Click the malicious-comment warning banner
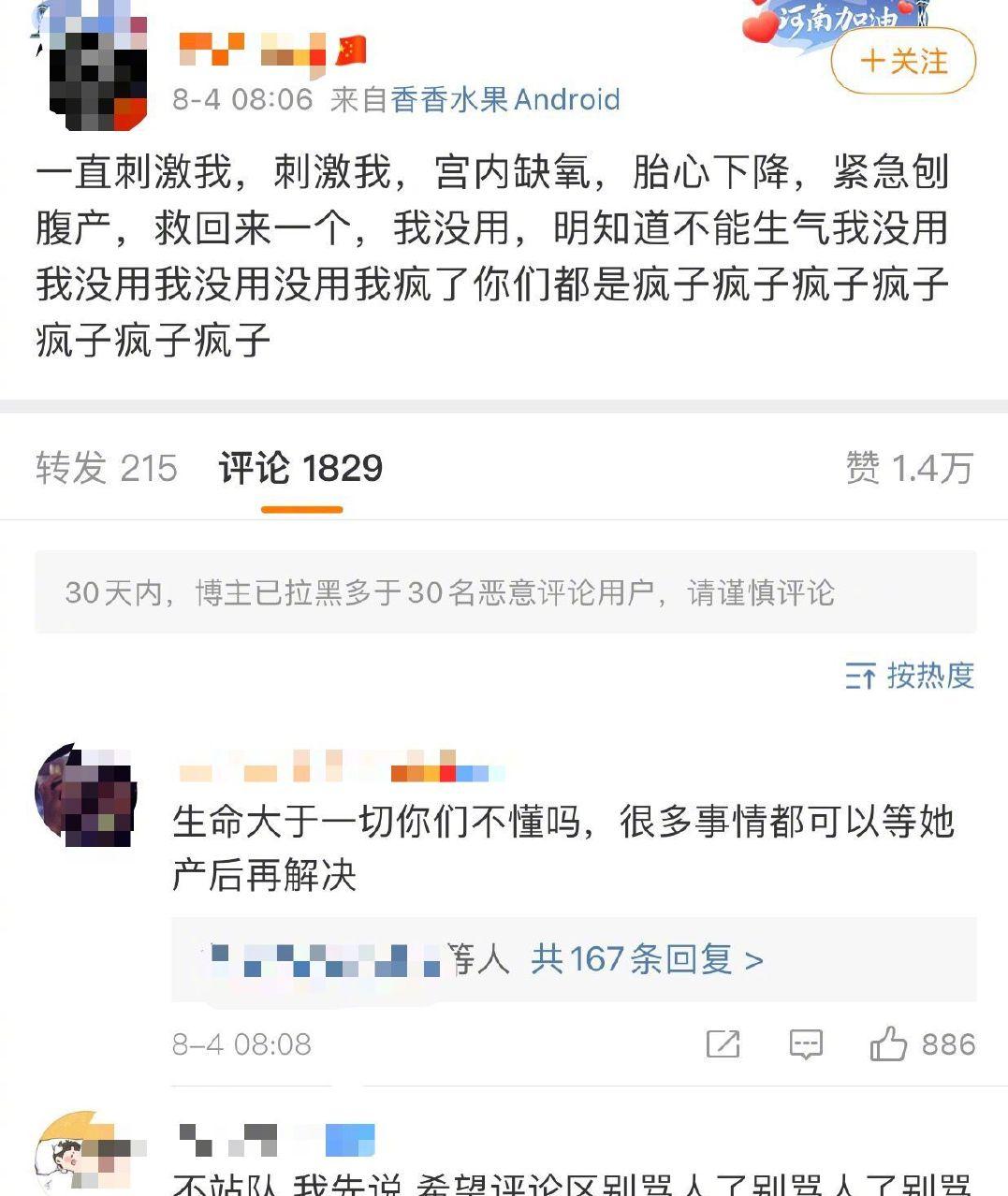The width and height of the screenshot is (1008, 1196). tap(504, 592)
